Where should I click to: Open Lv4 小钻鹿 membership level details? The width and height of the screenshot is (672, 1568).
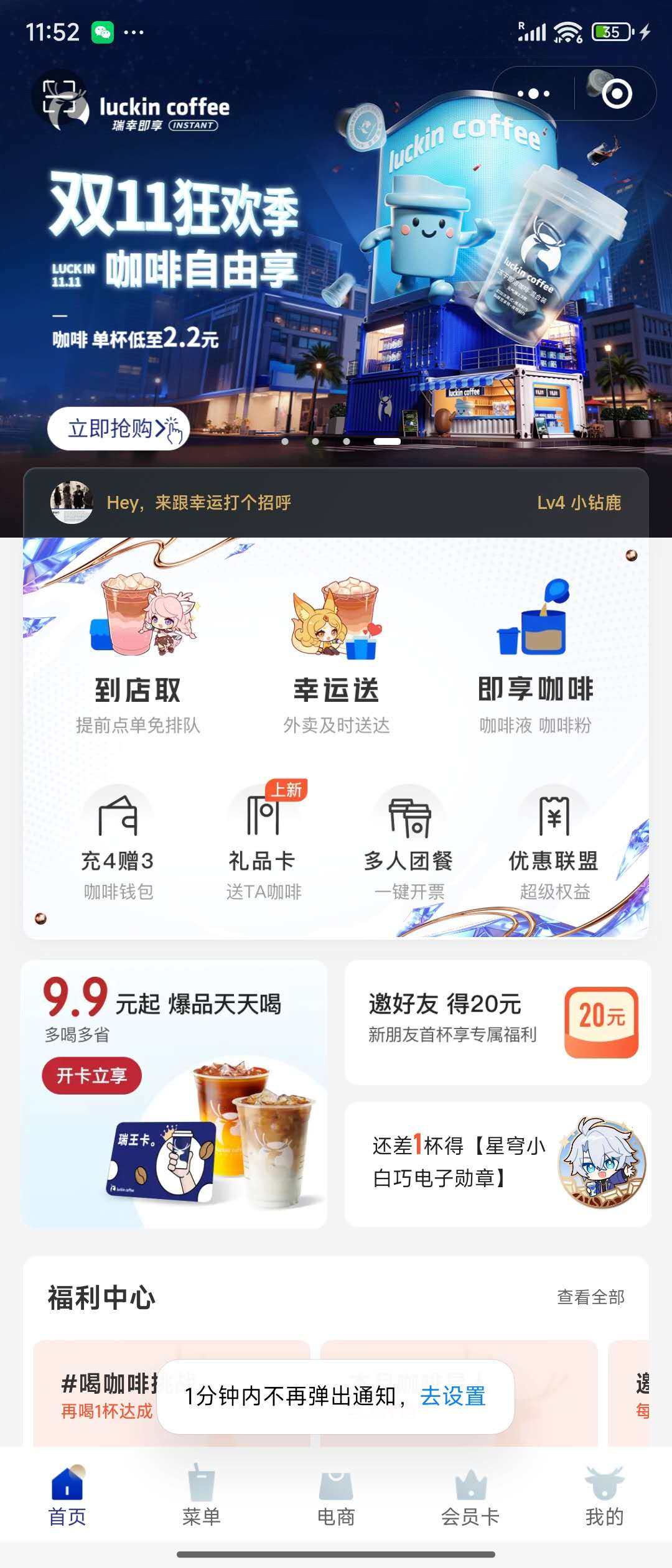[584, 504]
